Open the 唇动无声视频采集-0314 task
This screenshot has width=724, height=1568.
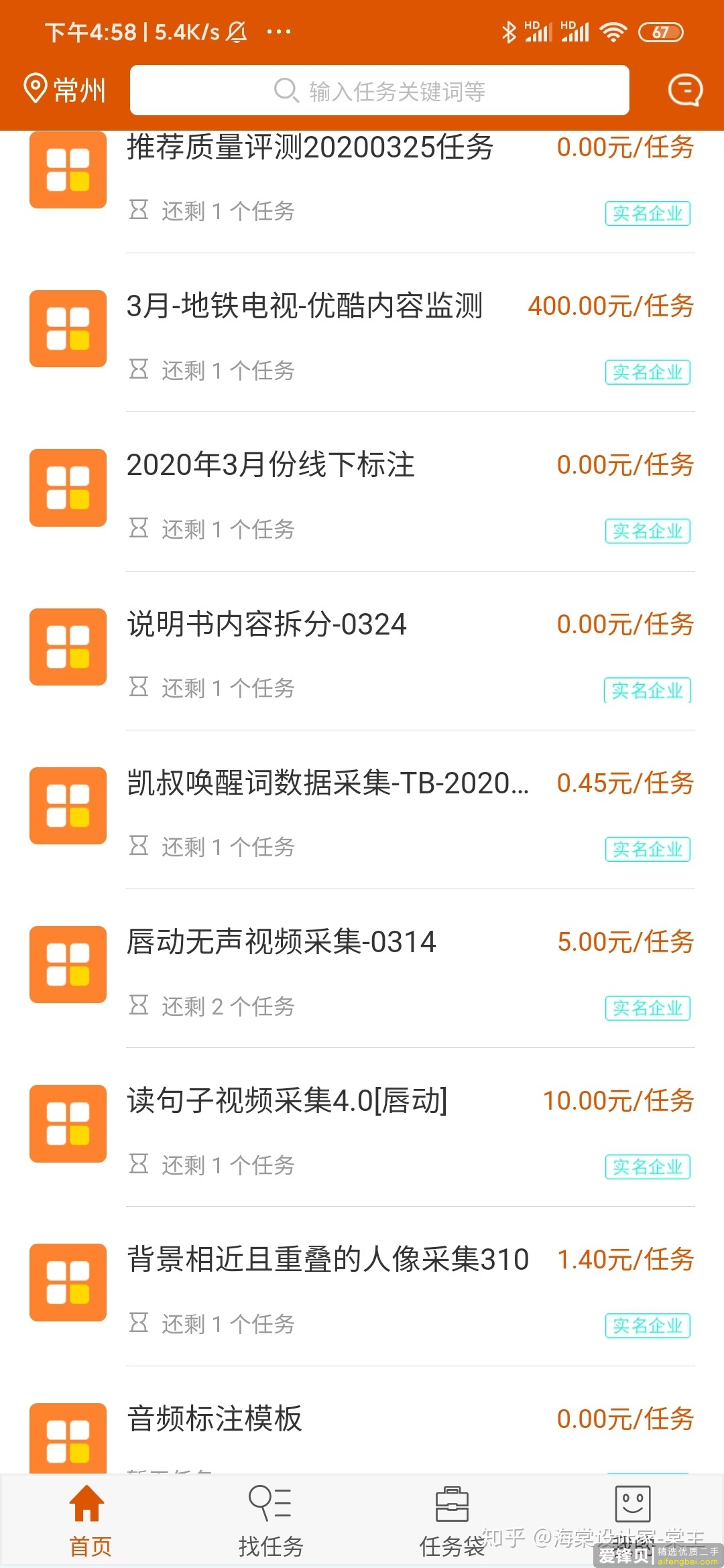tap(282, 942)
